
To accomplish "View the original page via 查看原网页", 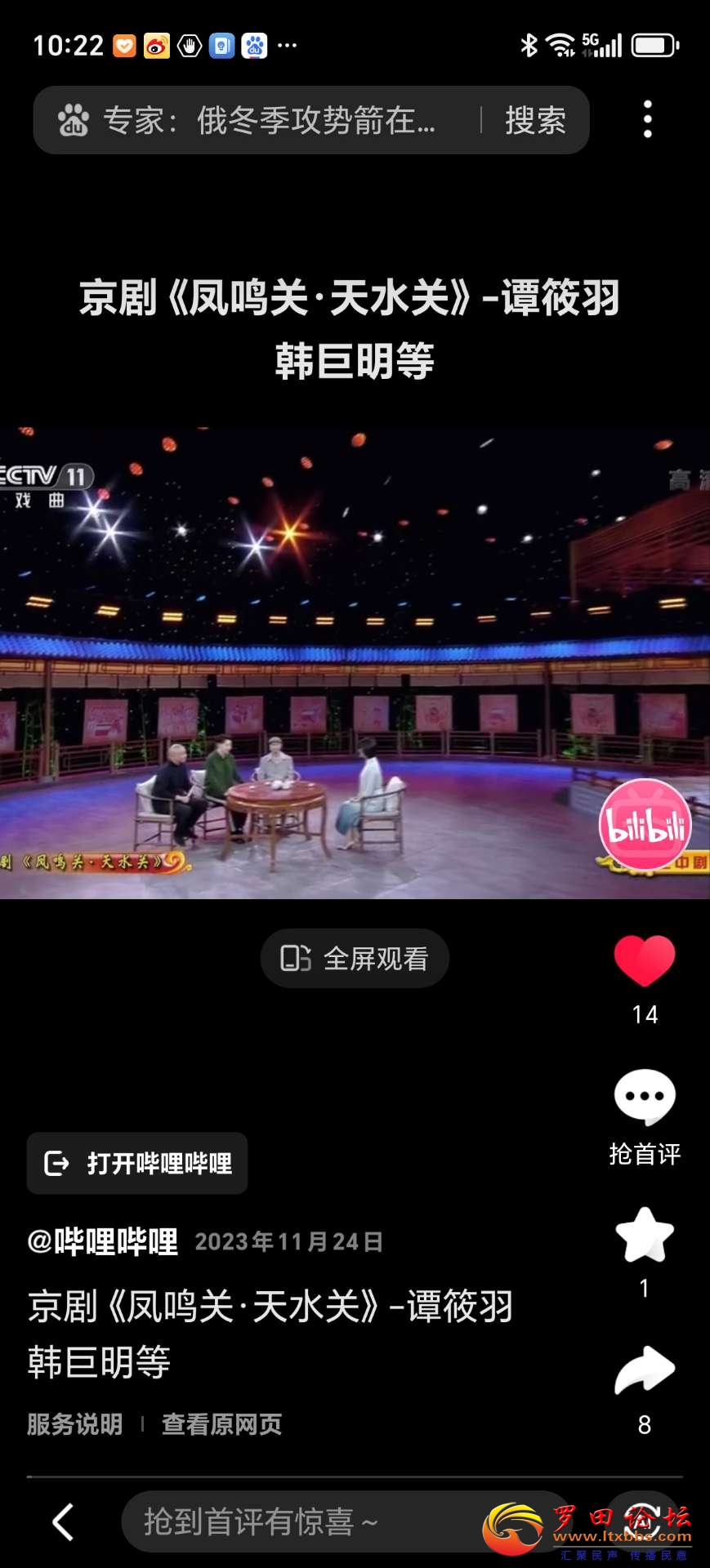I will click(x=221, y=1424).
